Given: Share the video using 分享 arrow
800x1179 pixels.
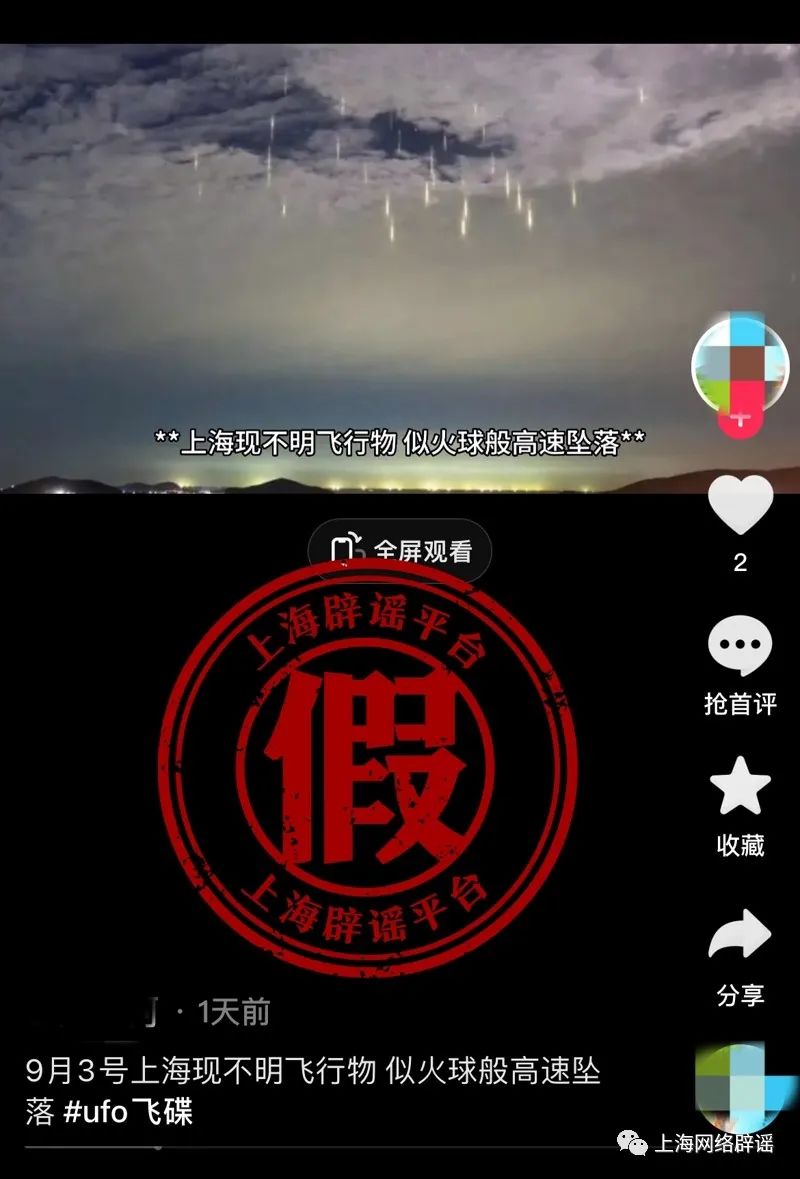Looking at the screenshot, I should 740,936.
